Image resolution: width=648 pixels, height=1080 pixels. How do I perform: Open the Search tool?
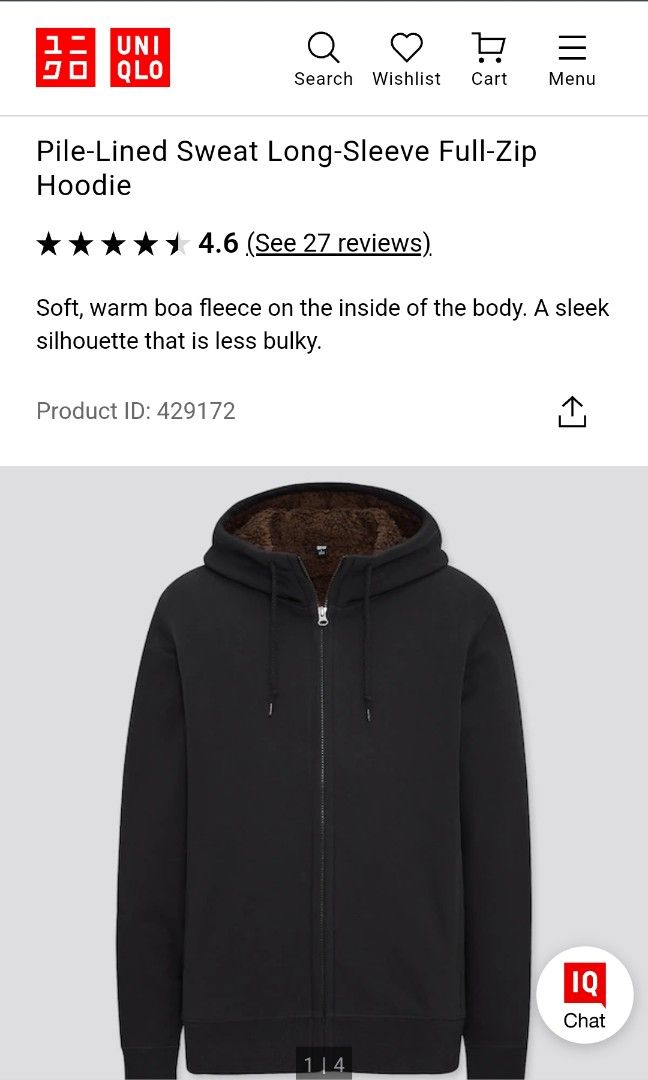pyautogui.click(x=323, y=59)
